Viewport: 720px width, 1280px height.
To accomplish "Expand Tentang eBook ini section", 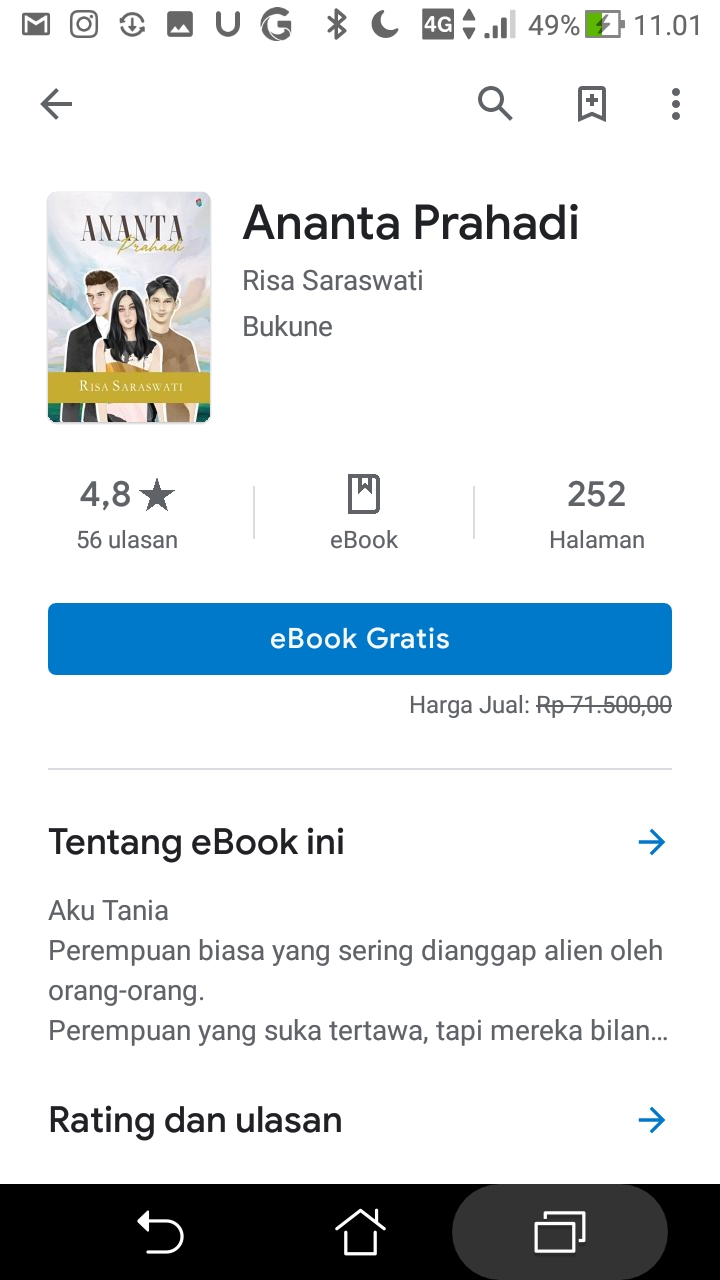I will [x=651, y=843].
